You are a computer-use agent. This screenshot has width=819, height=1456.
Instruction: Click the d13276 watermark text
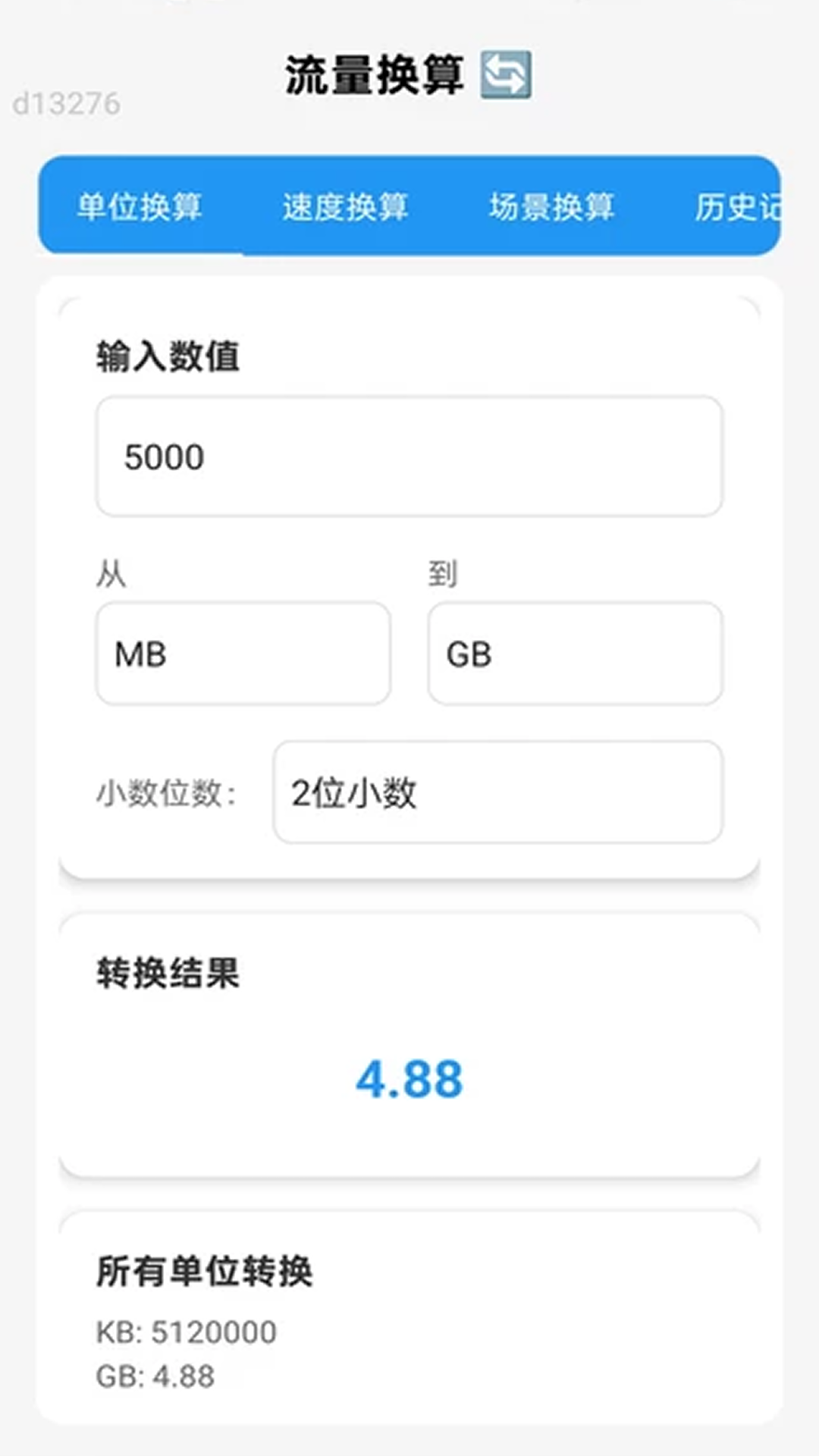click(x=68, y=102)
